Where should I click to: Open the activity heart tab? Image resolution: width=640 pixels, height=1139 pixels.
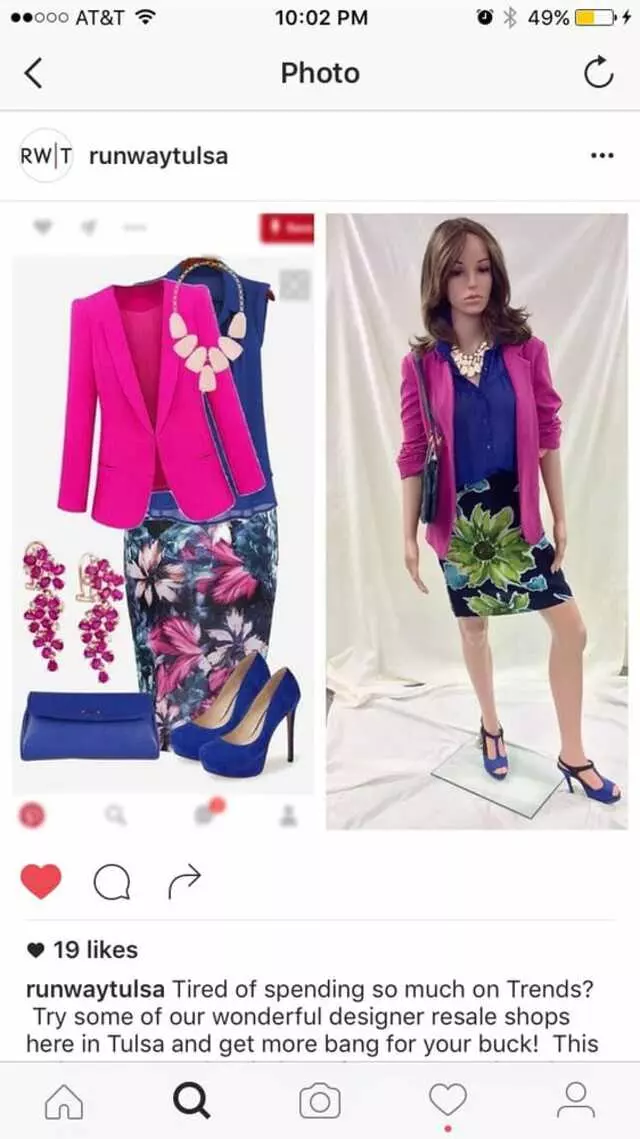click(447, 1100)
